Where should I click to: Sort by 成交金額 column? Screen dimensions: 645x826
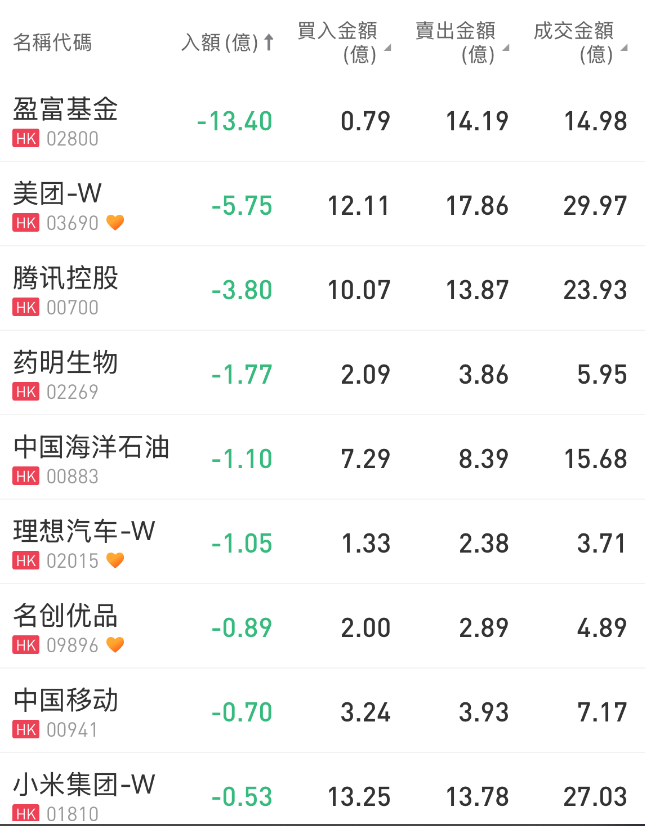(x=579, y=43)
